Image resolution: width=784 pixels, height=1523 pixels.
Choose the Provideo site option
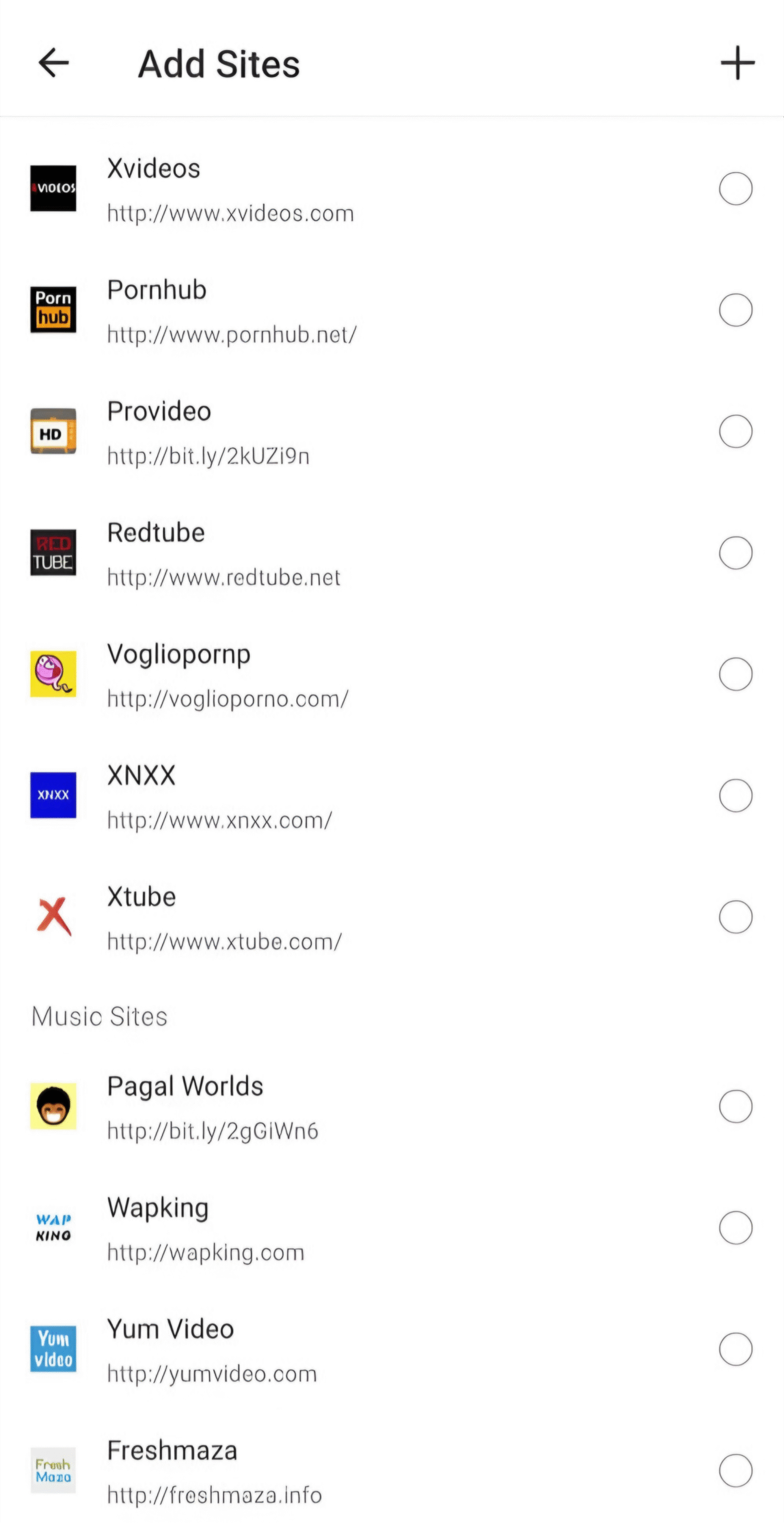[x=735, y=431]
